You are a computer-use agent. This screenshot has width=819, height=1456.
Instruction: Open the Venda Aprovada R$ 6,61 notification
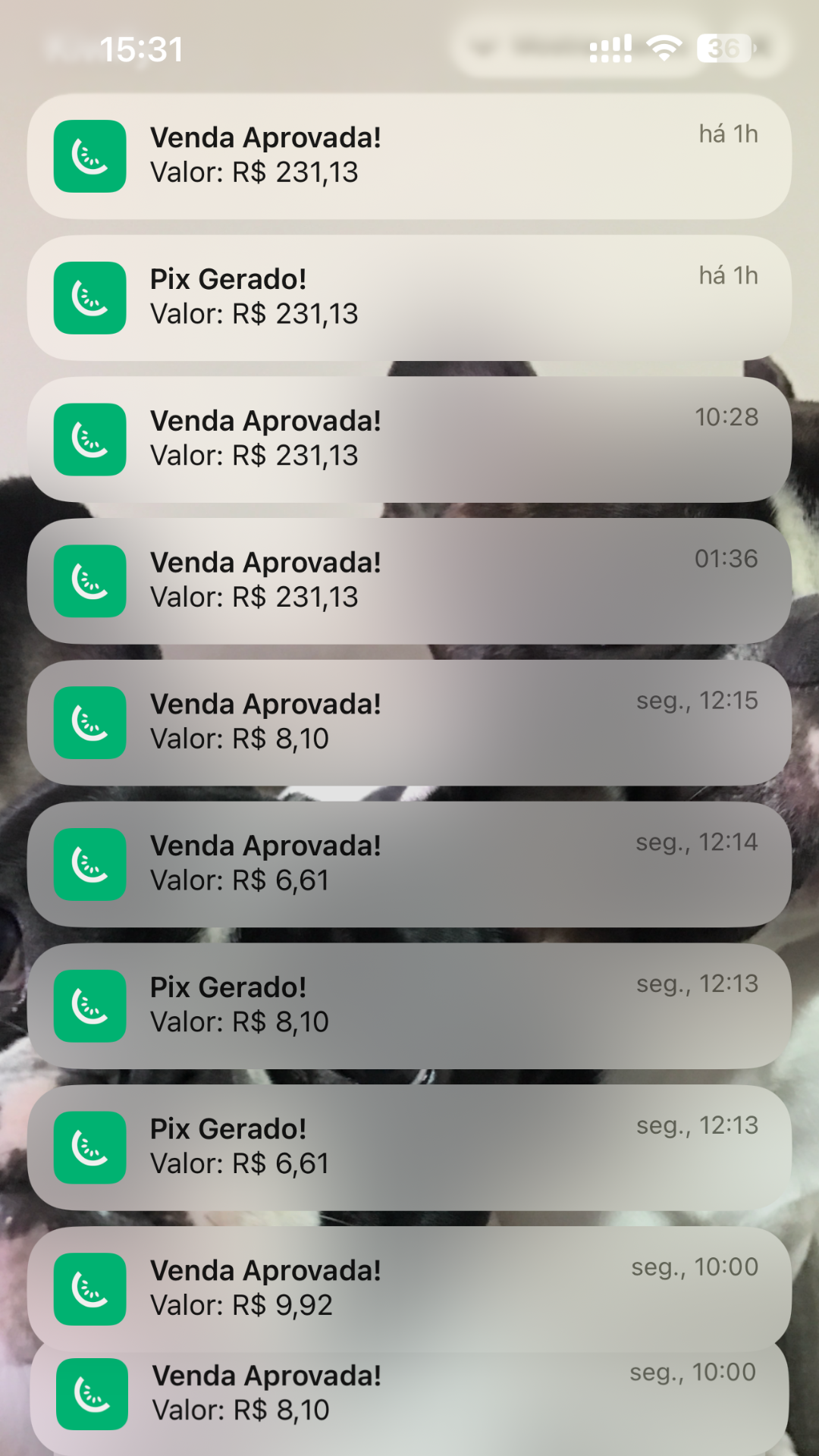tap(409, 864)
